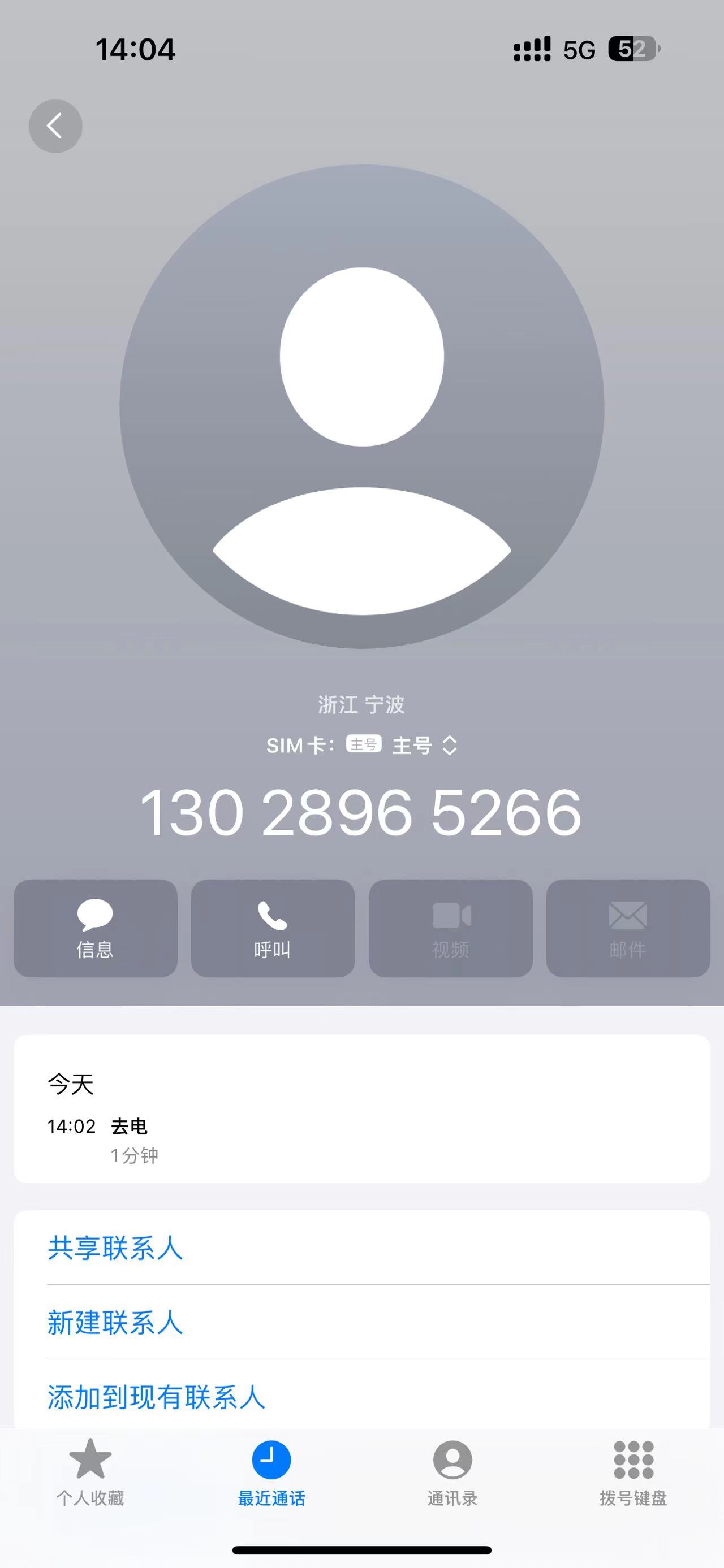Select 新建联系人 to create contact
This screenshot has width=724, height=1568.
click(361, 1322)
